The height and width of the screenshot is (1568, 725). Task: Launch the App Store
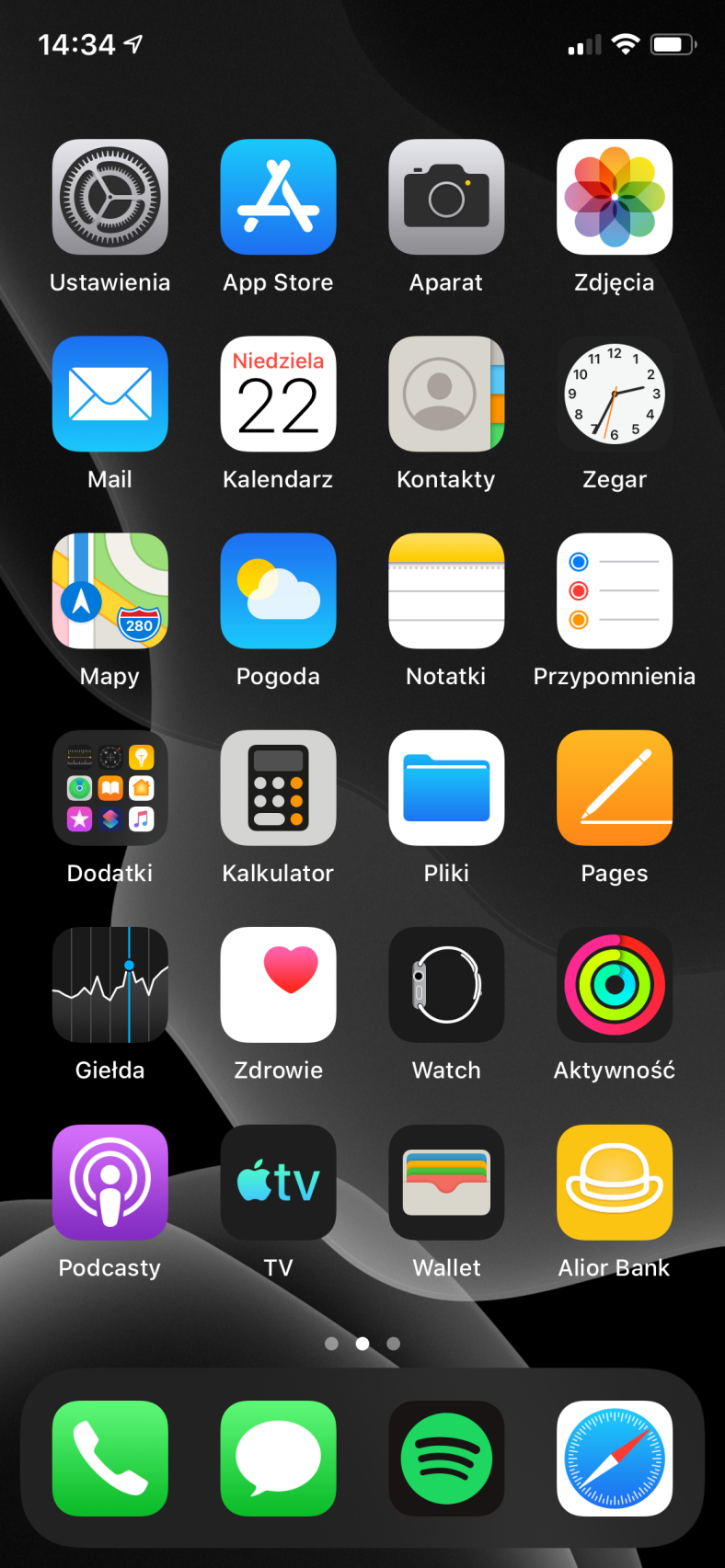(x=278, y=197)
